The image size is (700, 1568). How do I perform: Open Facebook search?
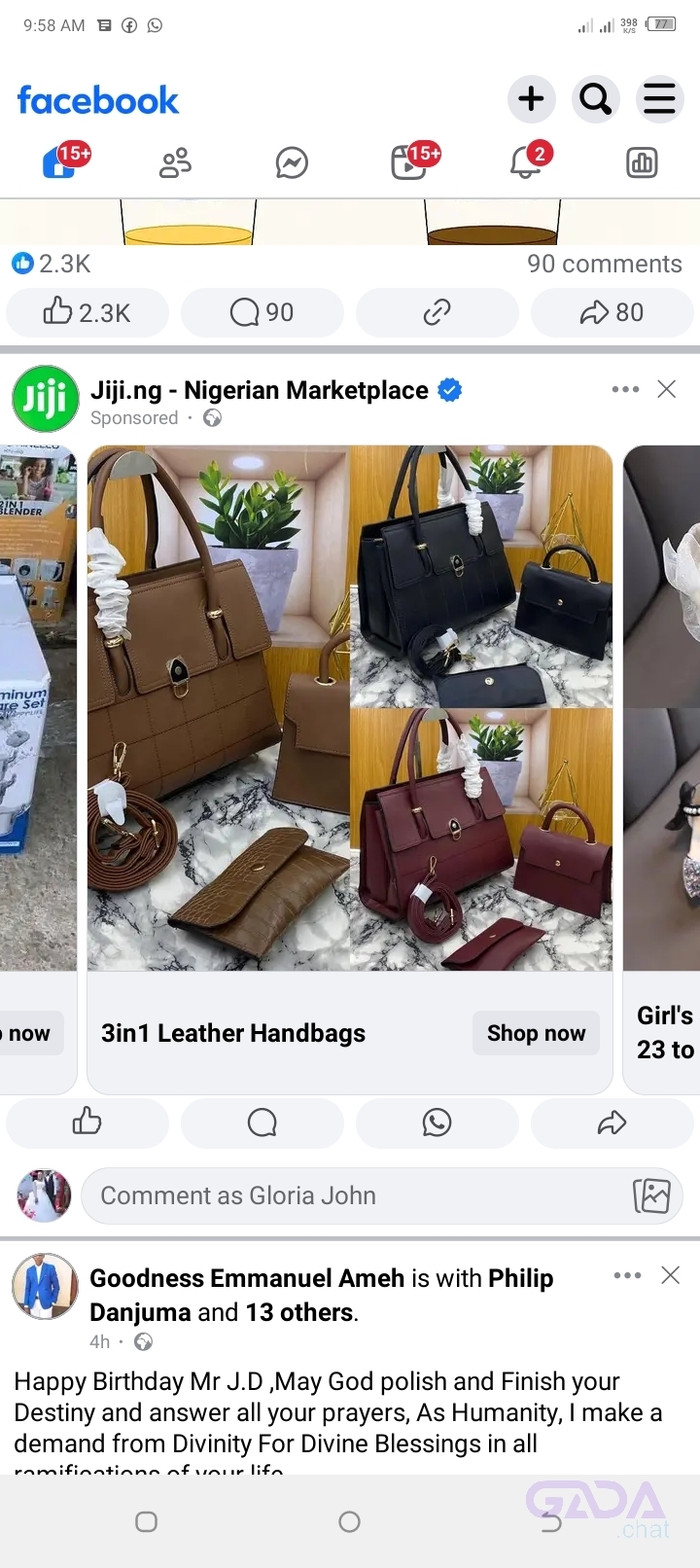click(x=595, y=99)
